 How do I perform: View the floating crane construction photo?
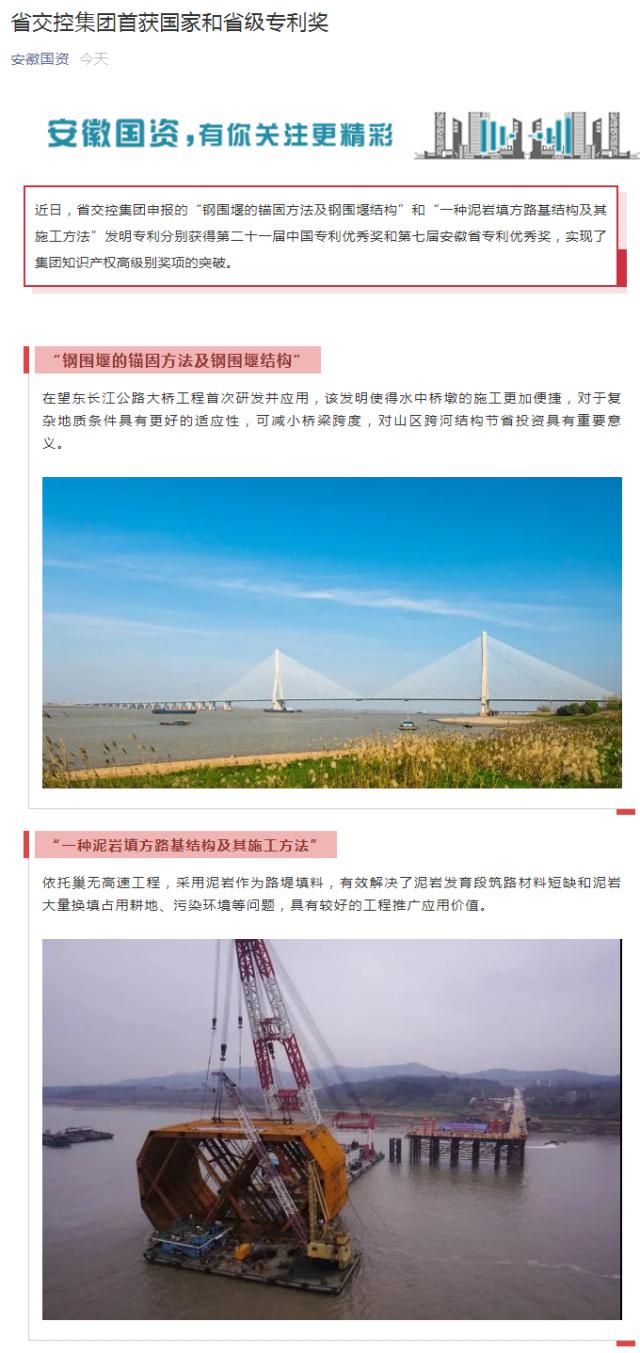331,1129
